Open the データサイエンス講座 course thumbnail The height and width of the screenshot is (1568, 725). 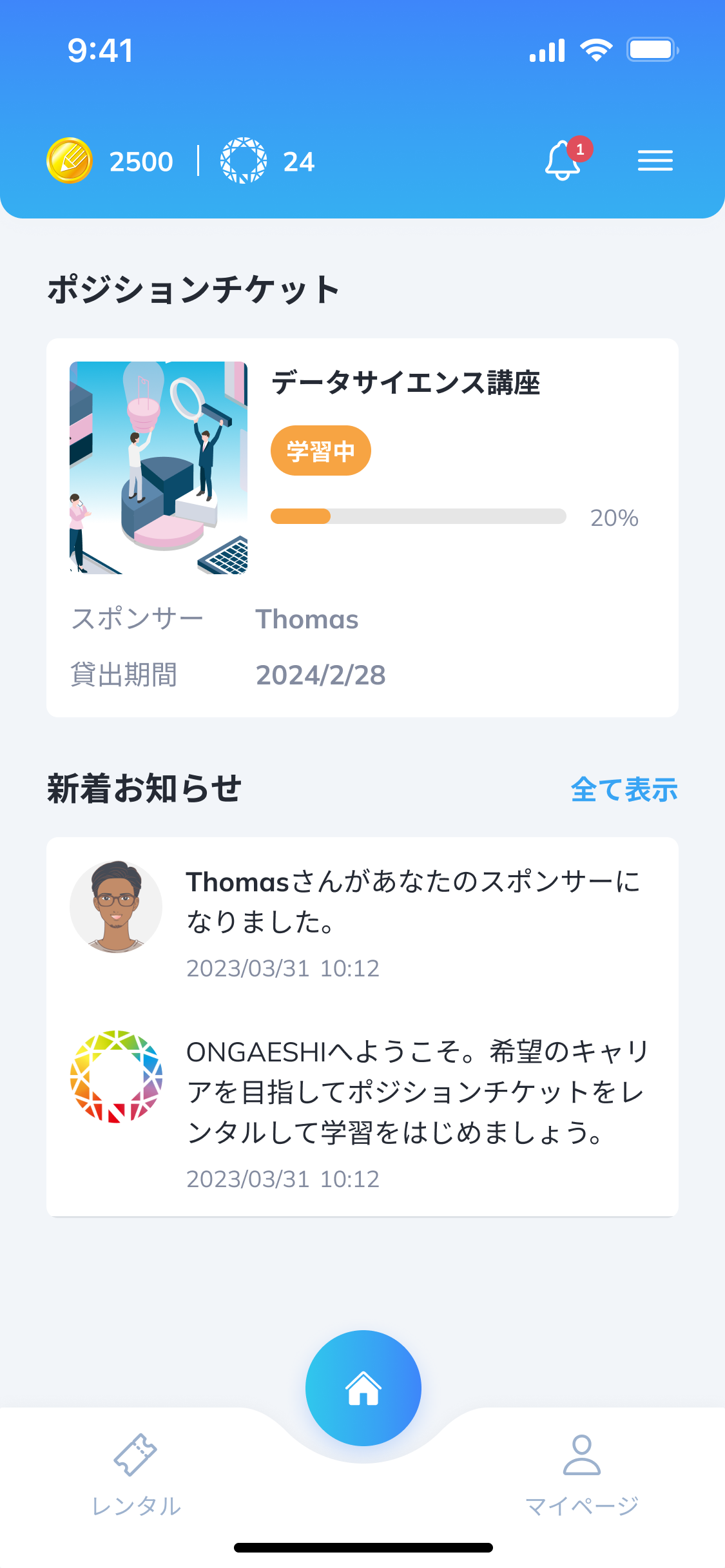pos(159,469)
